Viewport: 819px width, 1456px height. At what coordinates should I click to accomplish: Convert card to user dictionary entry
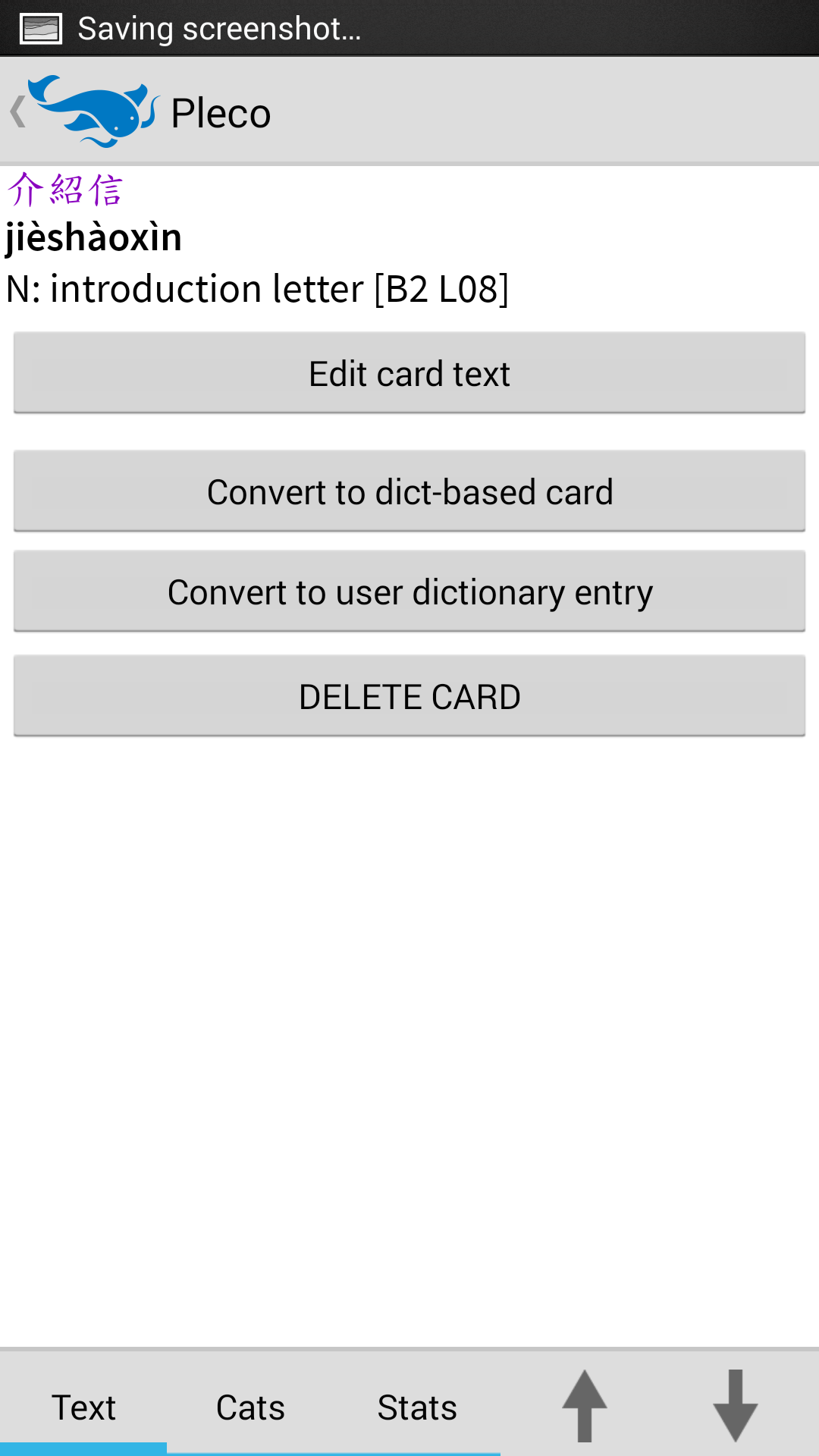409,591
